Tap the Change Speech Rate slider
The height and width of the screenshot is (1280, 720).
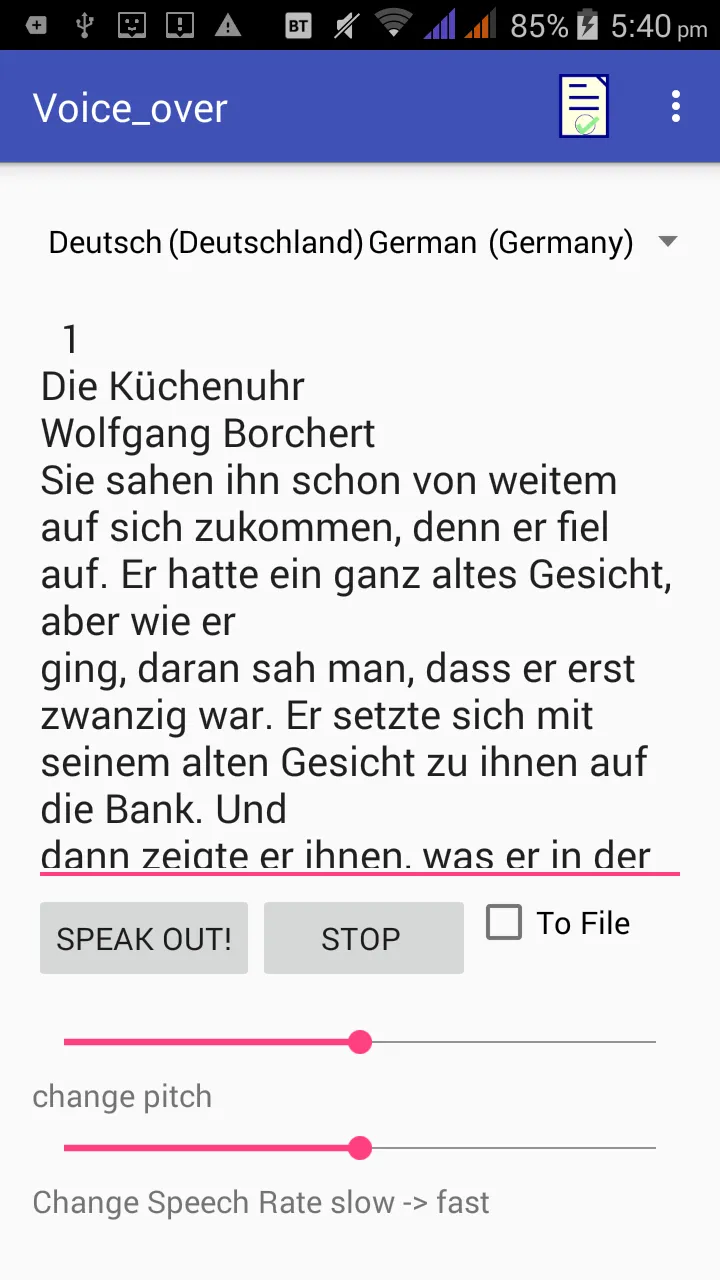pyautogui.click(x=360, y=1148)
